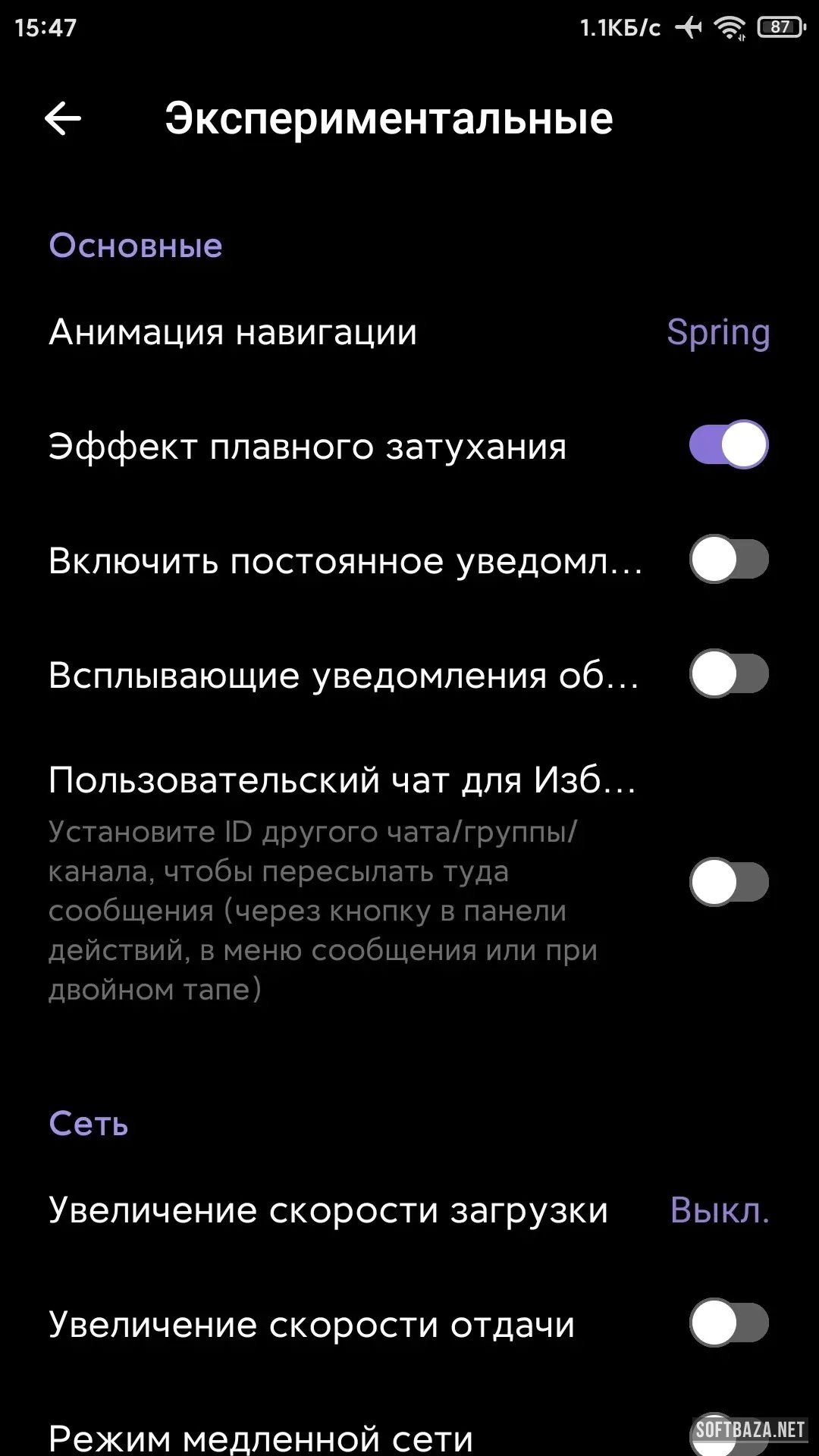Disable Эффект плавного затухания switch
Viewport: 819px width, 1456px height.
[729, 445]
